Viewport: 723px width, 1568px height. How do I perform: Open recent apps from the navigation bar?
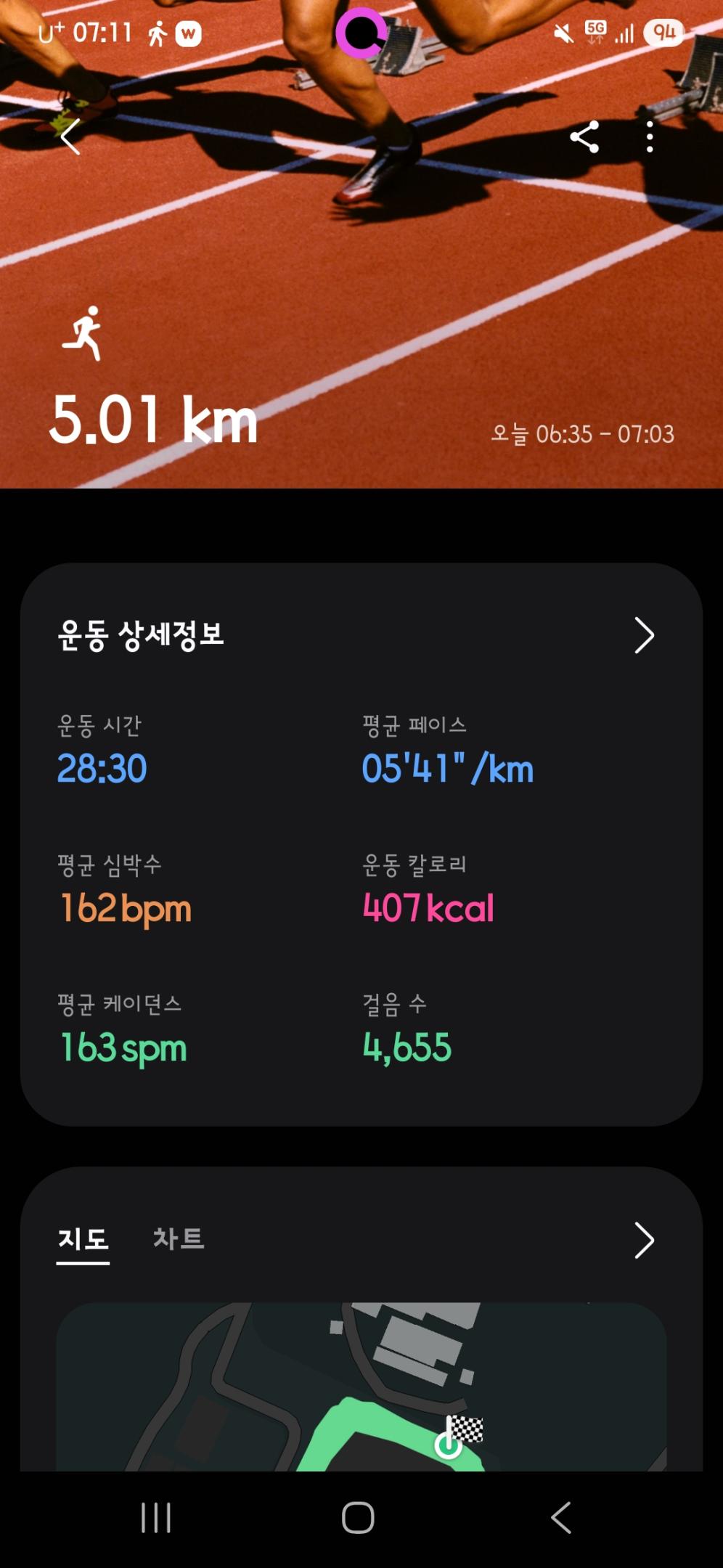point(156,1517)
